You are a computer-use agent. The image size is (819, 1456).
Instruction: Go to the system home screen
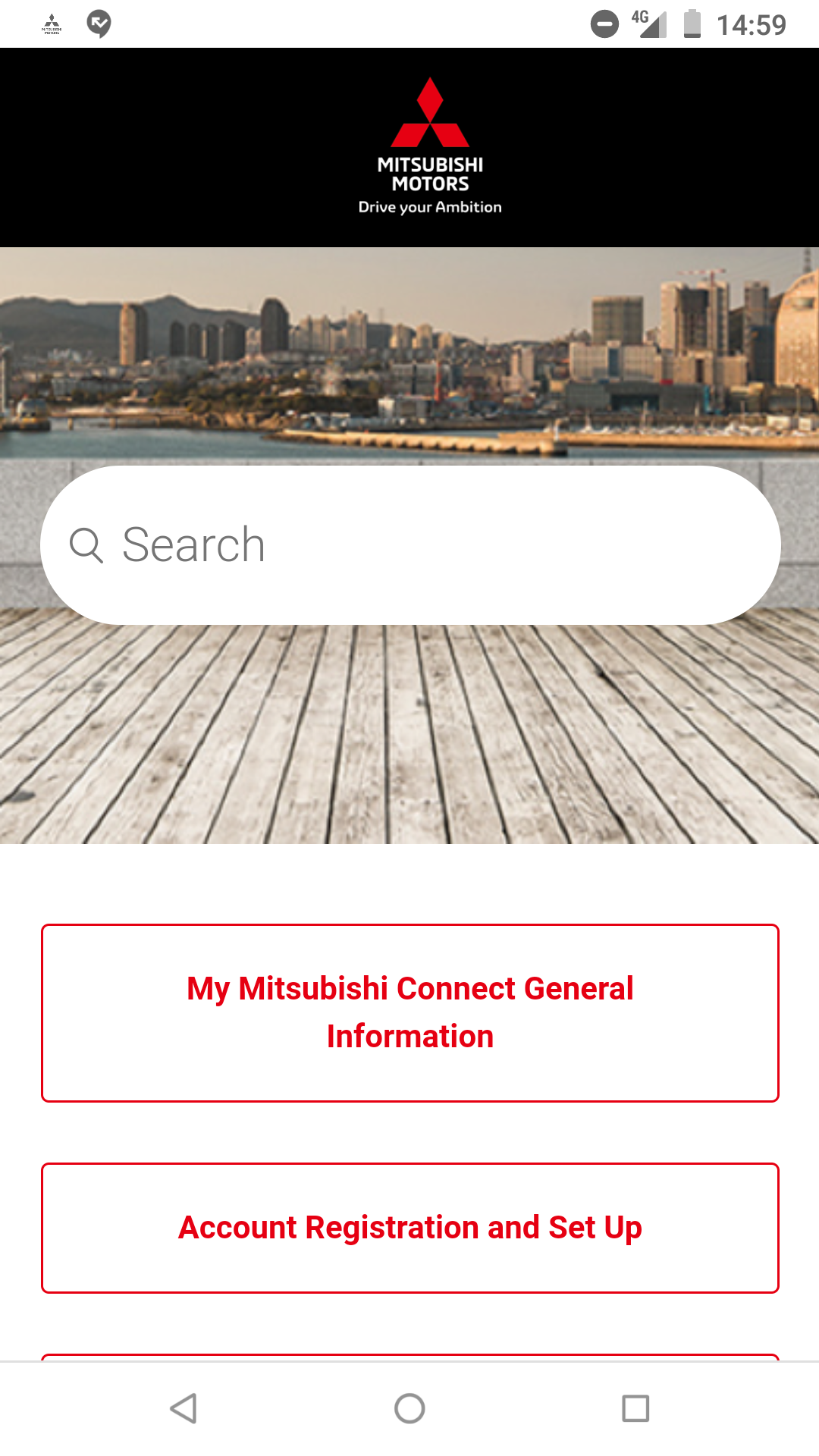[409, 1408]
